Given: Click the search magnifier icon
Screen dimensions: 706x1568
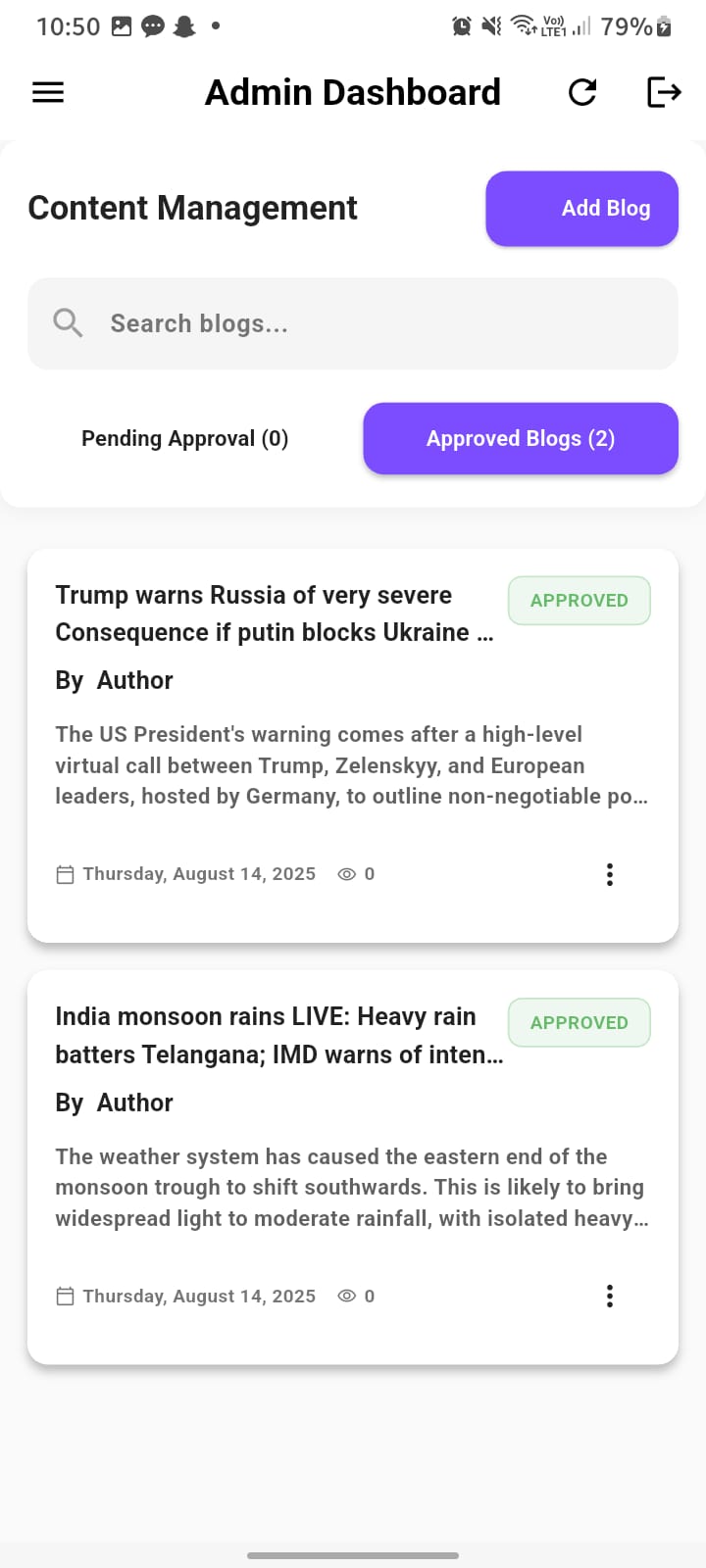Looking at the screenshot, I should pyautogui.click(x=67, y=322).
